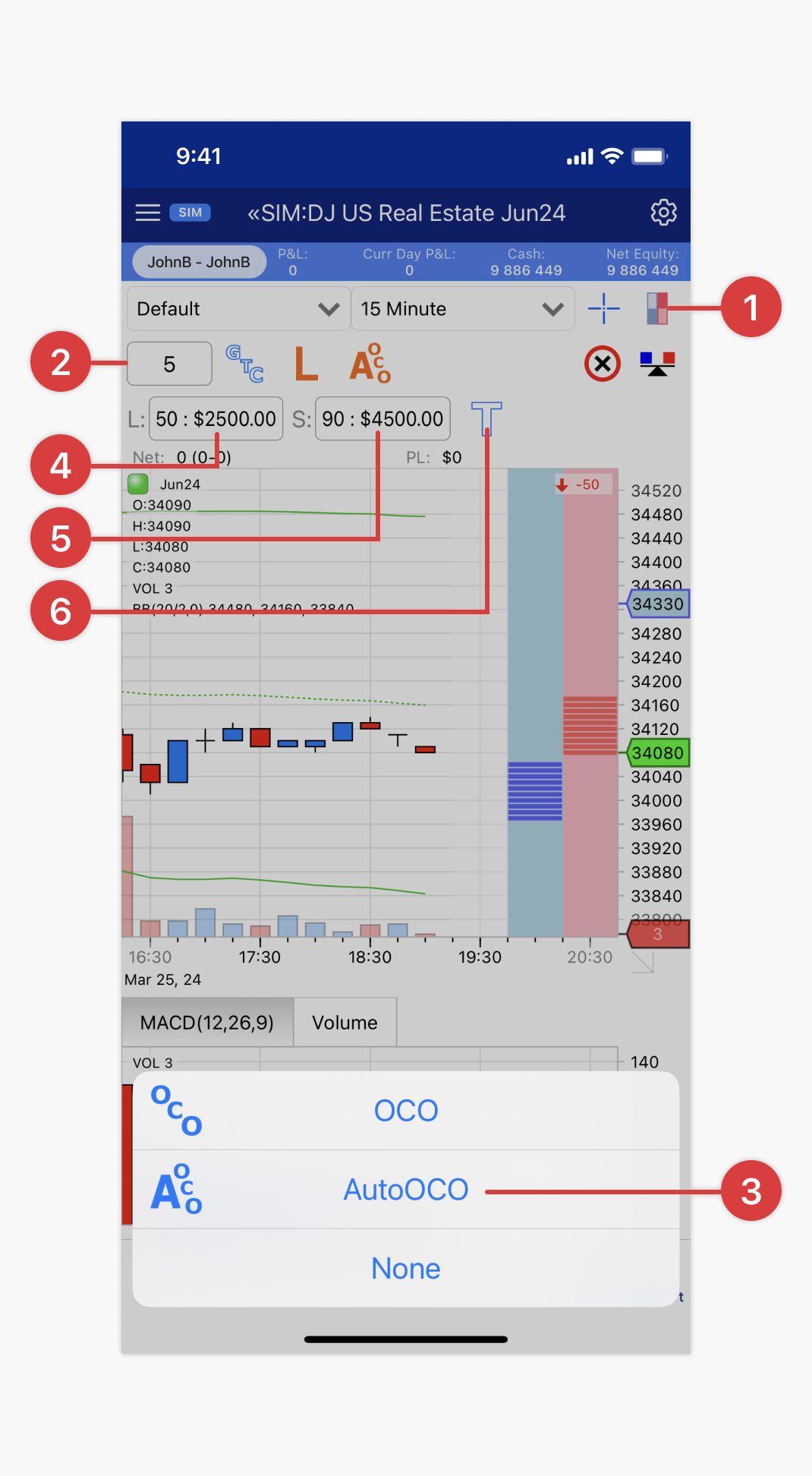The width and height of the screenshot is (812, 1476).
Task: Select the orange AOCO order type icon
Action: point(370,364)
